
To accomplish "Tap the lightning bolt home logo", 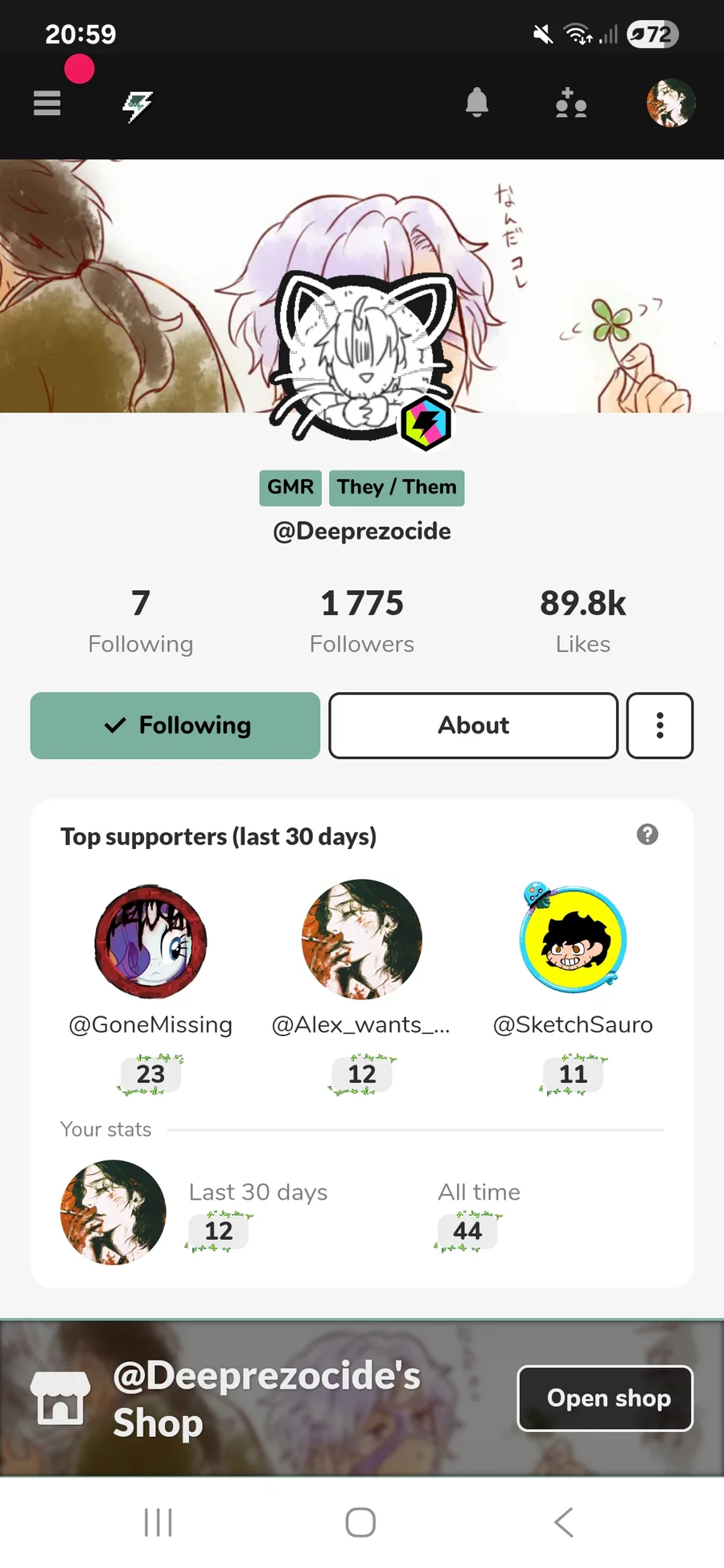I will point(138,105).
